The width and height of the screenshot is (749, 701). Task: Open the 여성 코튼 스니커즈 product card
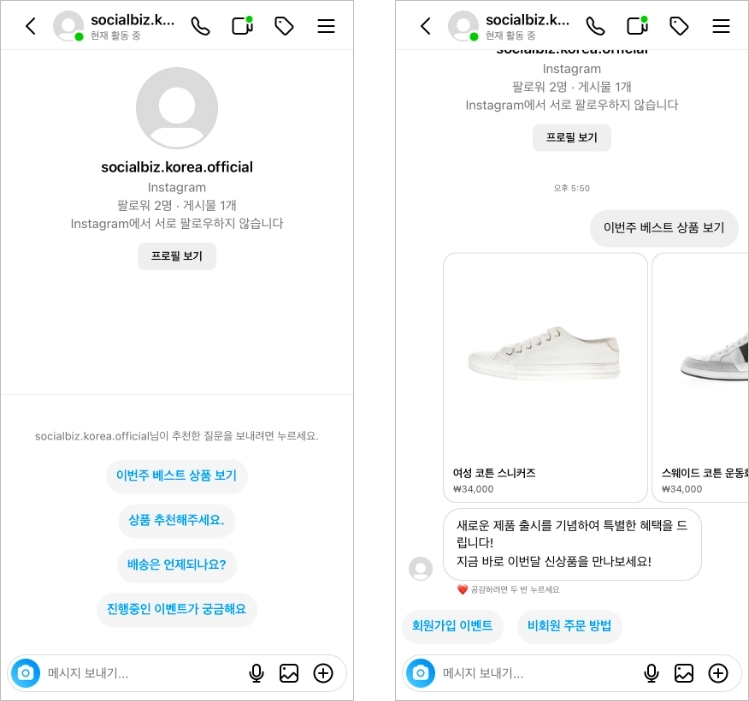545,376
